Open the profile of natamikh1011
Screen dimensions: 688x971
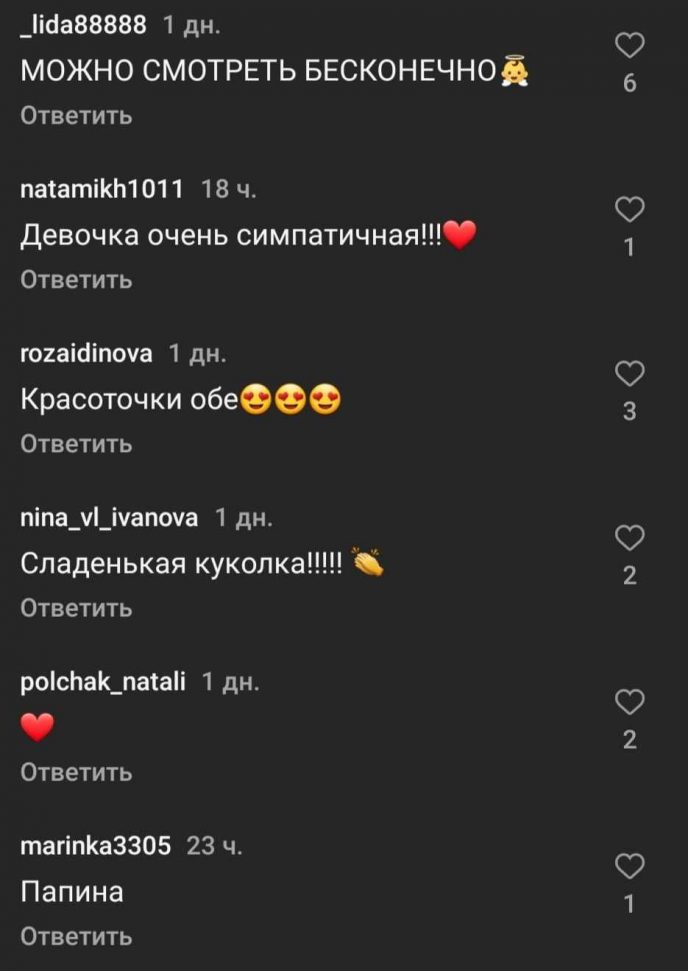point(101,189)
